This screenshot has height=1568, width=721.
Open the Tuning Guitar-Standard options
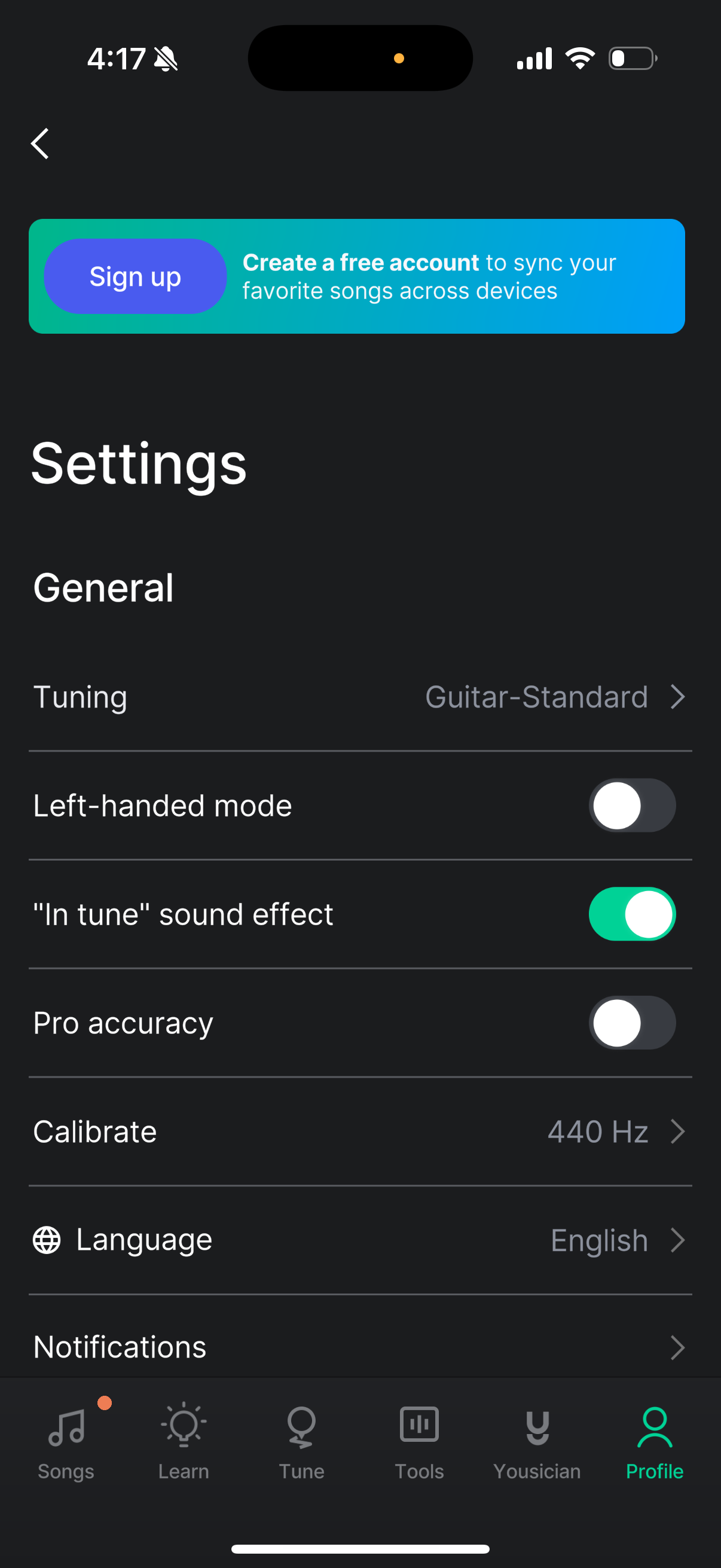pyautogui.click(x=360, y=697)
